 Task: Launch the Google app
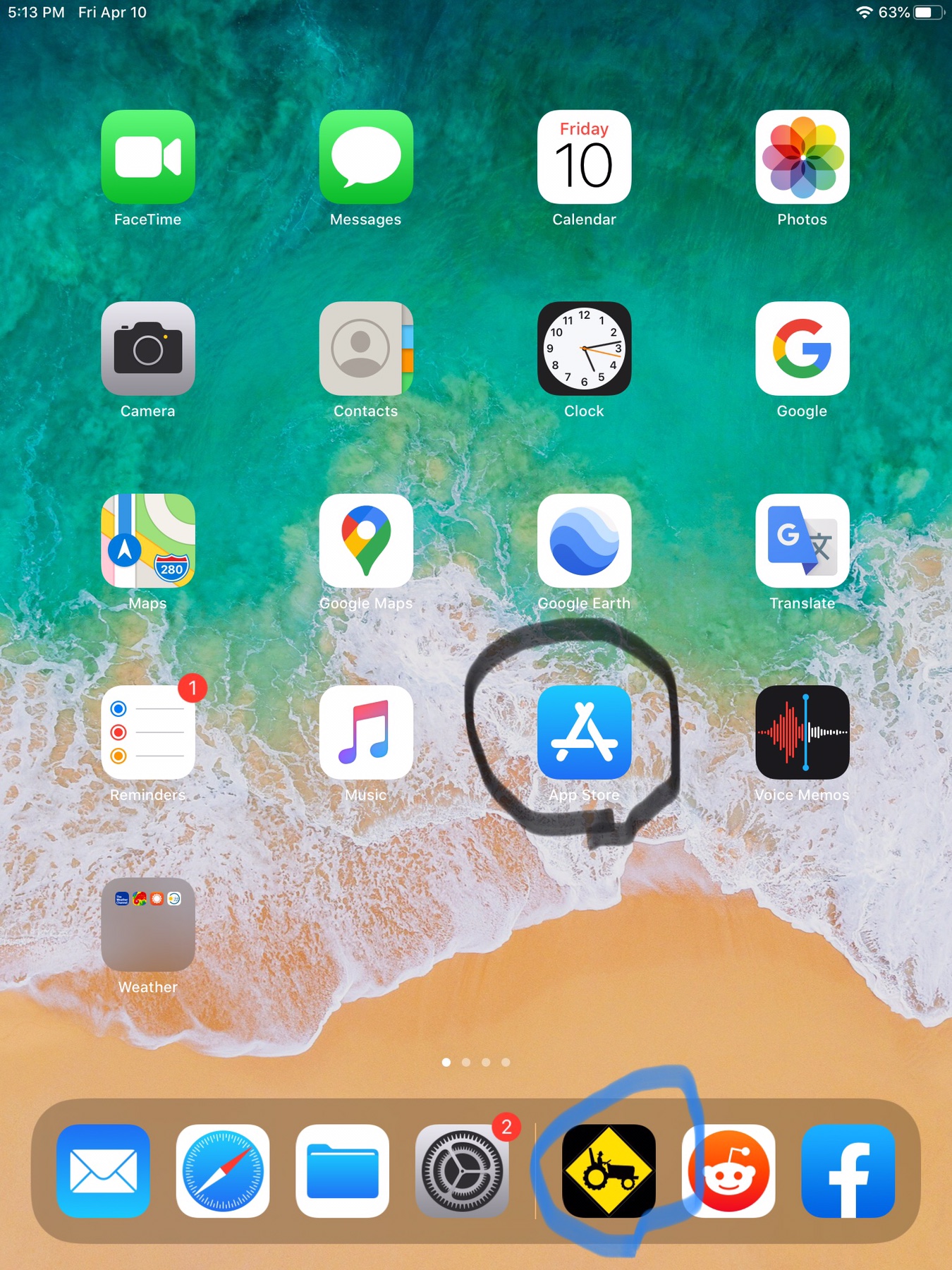coord(802,349)
